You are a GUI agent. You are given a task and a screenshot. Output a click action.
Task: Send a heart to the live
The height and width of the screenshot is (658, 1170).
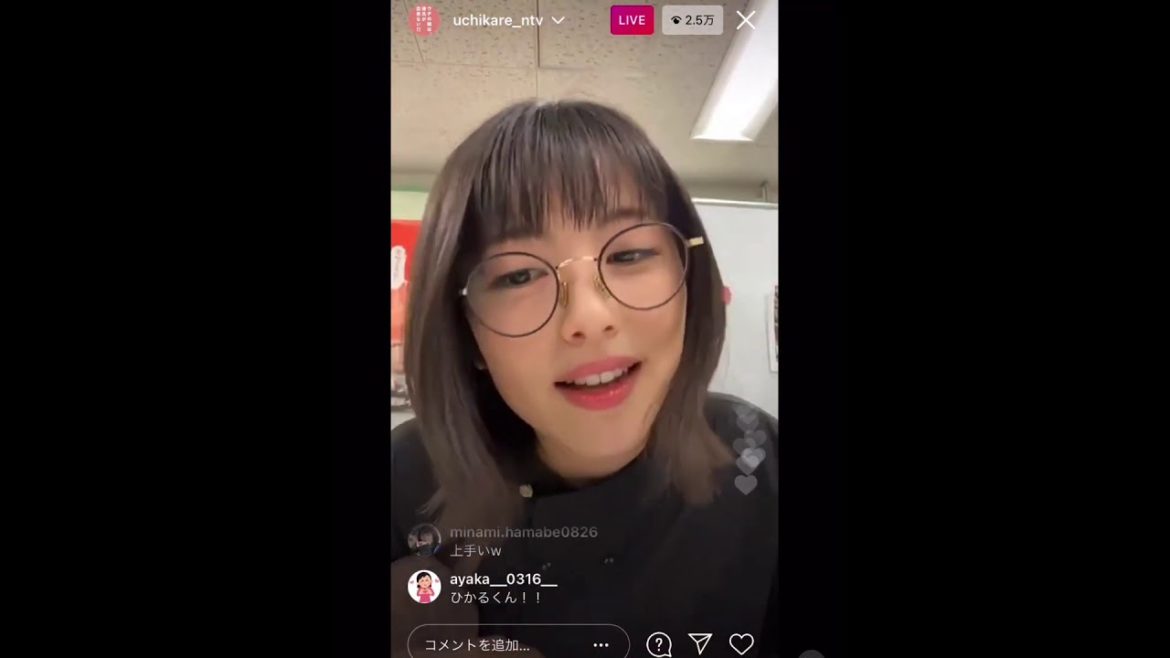[x=741, y=644]
